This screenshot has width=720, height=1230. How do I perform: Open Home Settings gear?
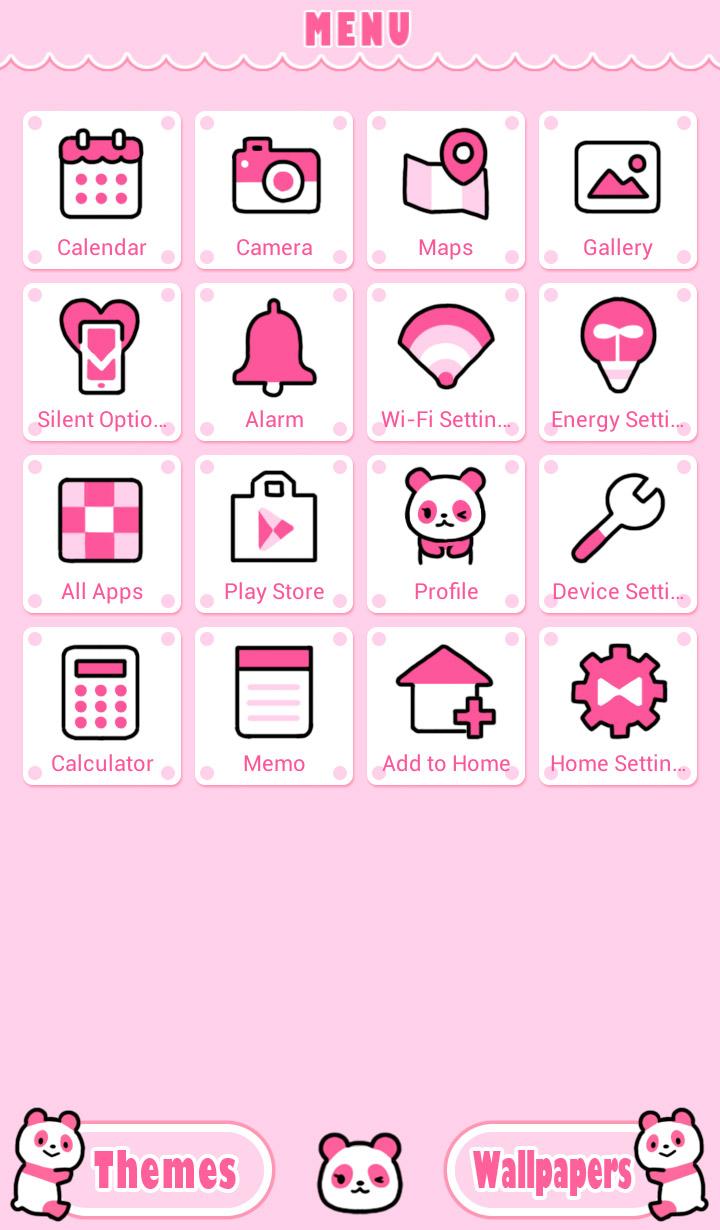[x=618, y=706]
